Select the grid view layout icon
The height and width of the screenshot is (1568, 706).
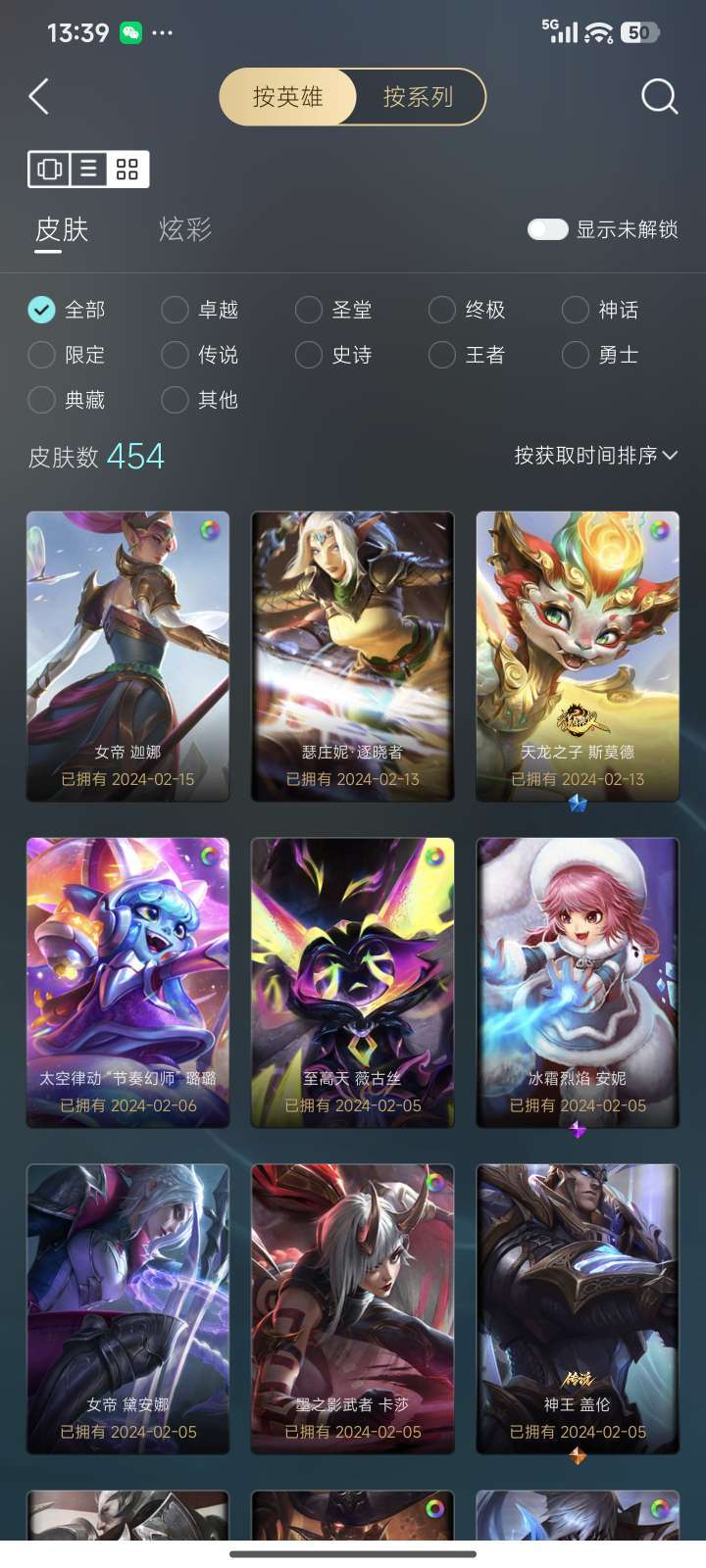coord(125,169)
